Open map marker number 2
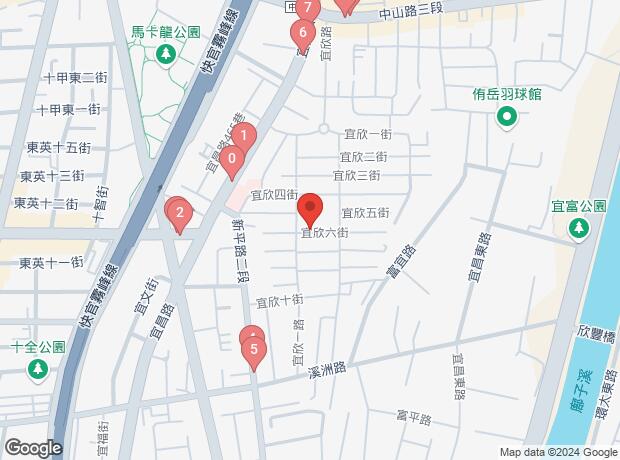Image resolution: width=620 pixels, height=460 pixels. coord(178,212)
